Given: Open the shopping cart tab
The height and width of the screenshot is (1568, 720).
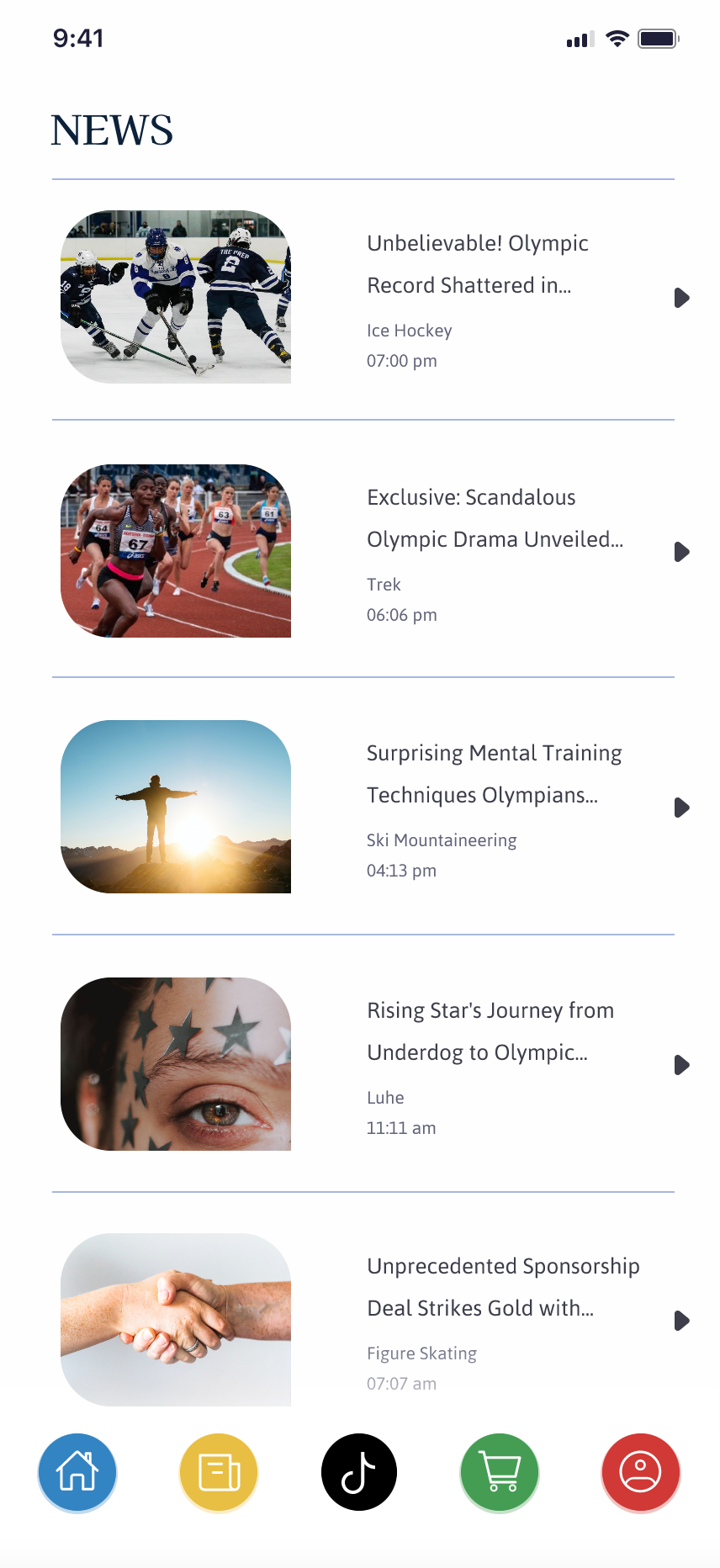Looking at the screenshot, I should (500, 1472).
